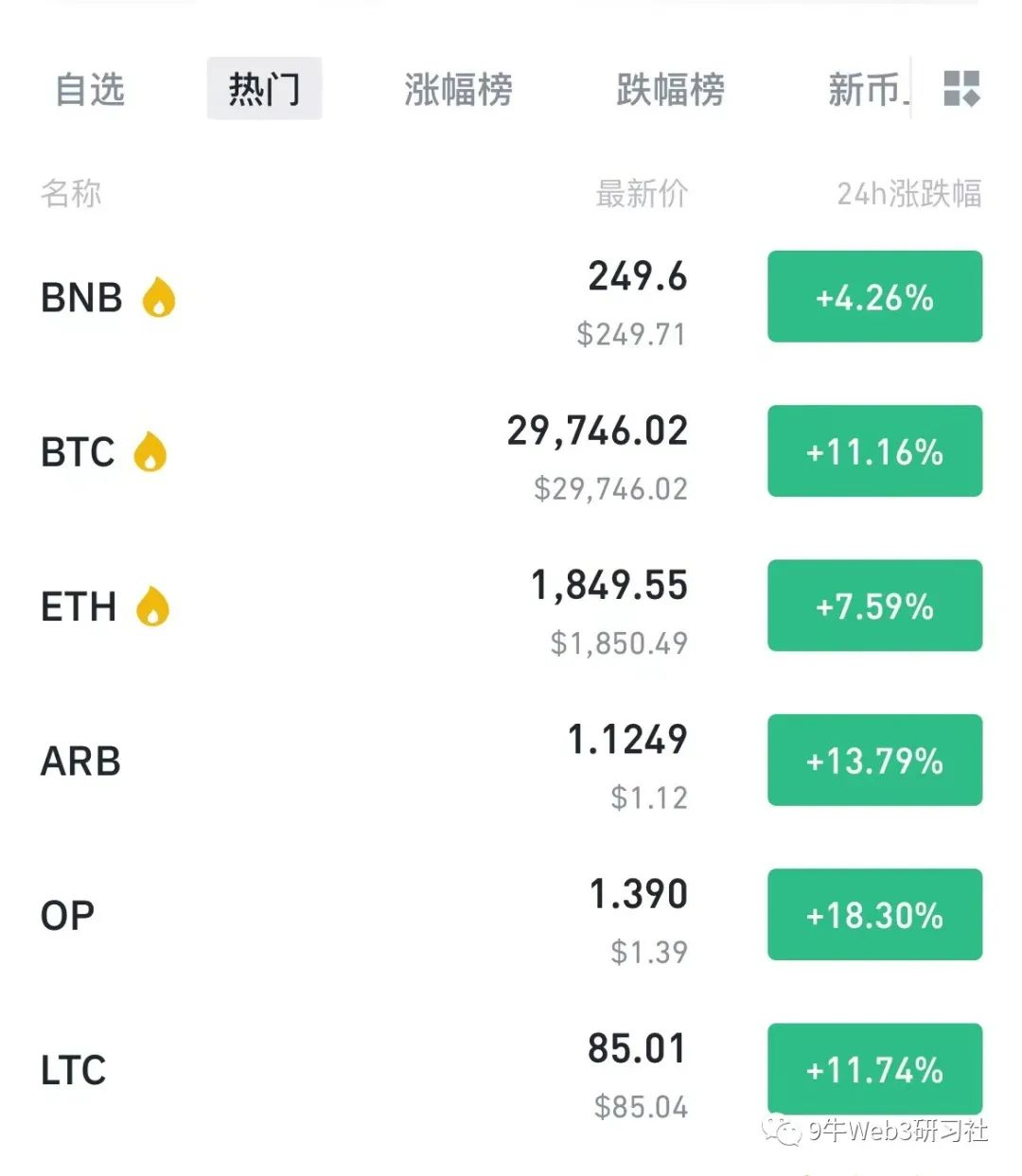
Task: Open the tab grid menu icon
Action: click(961, 89)
